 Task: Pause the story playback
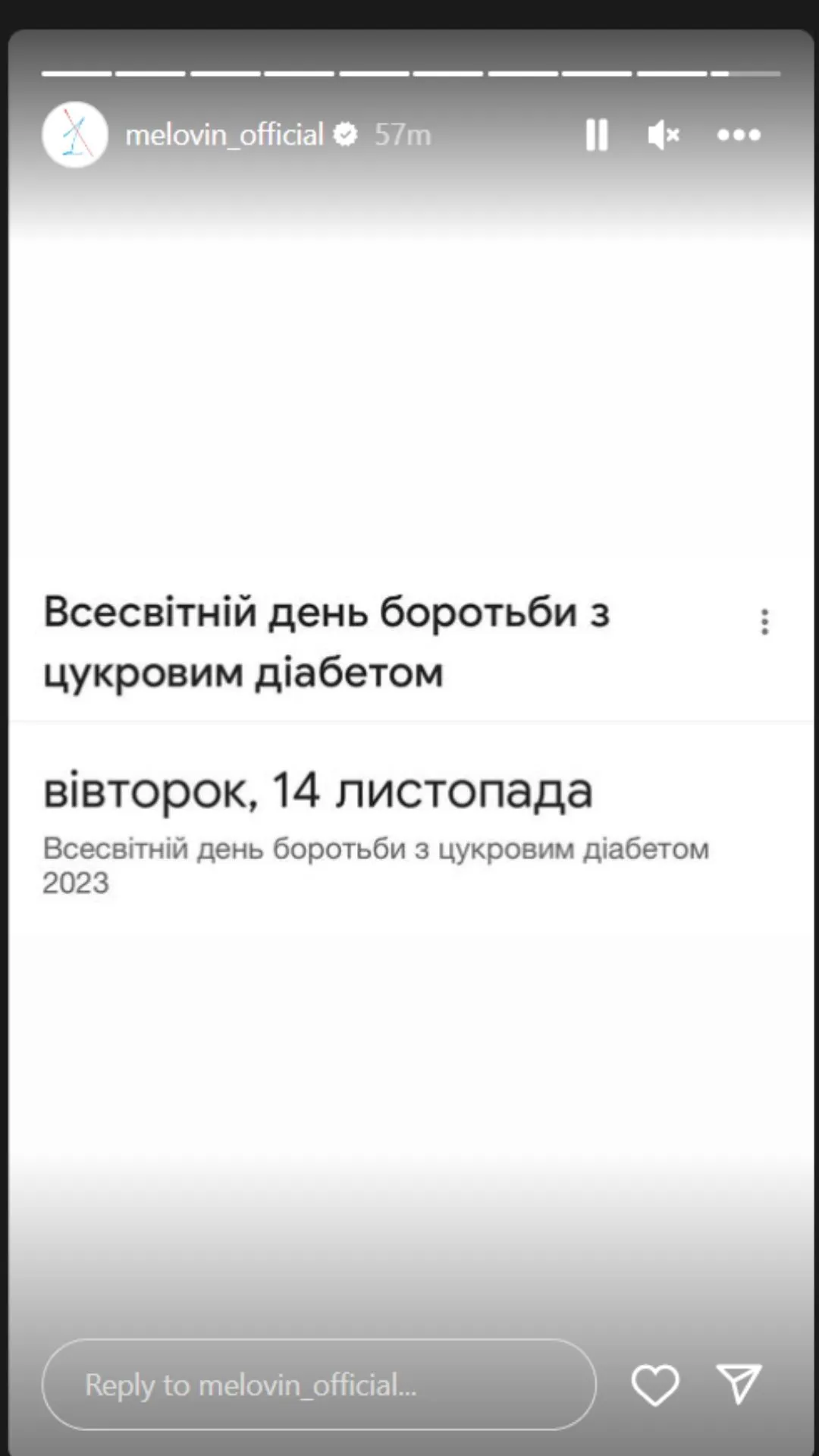point(597,135)
